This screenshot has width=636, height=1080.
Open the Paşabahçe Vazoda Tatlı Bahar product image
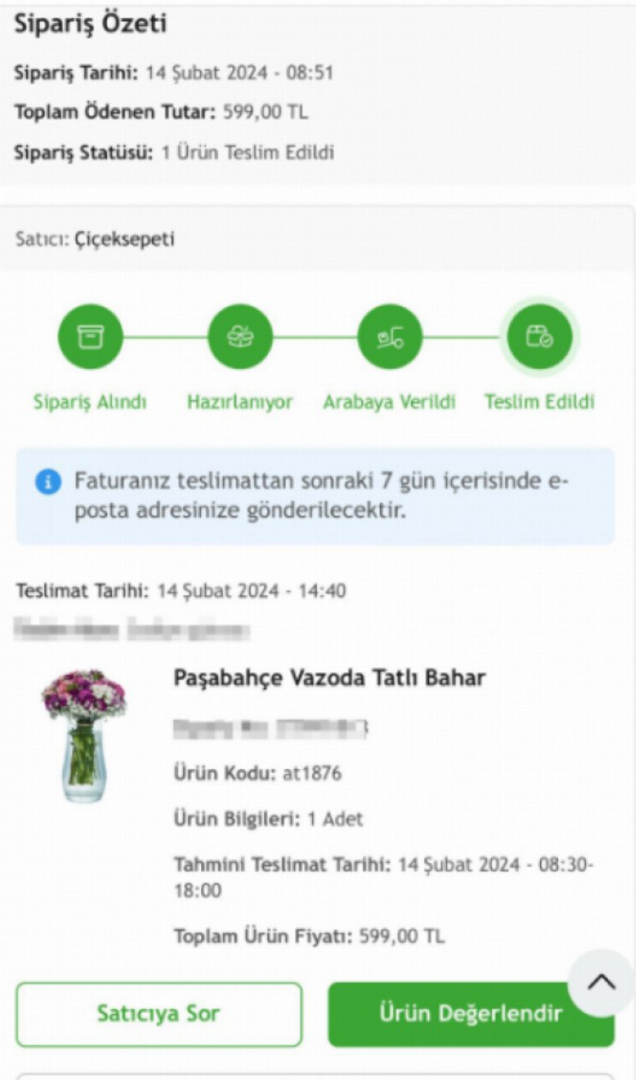84,735
